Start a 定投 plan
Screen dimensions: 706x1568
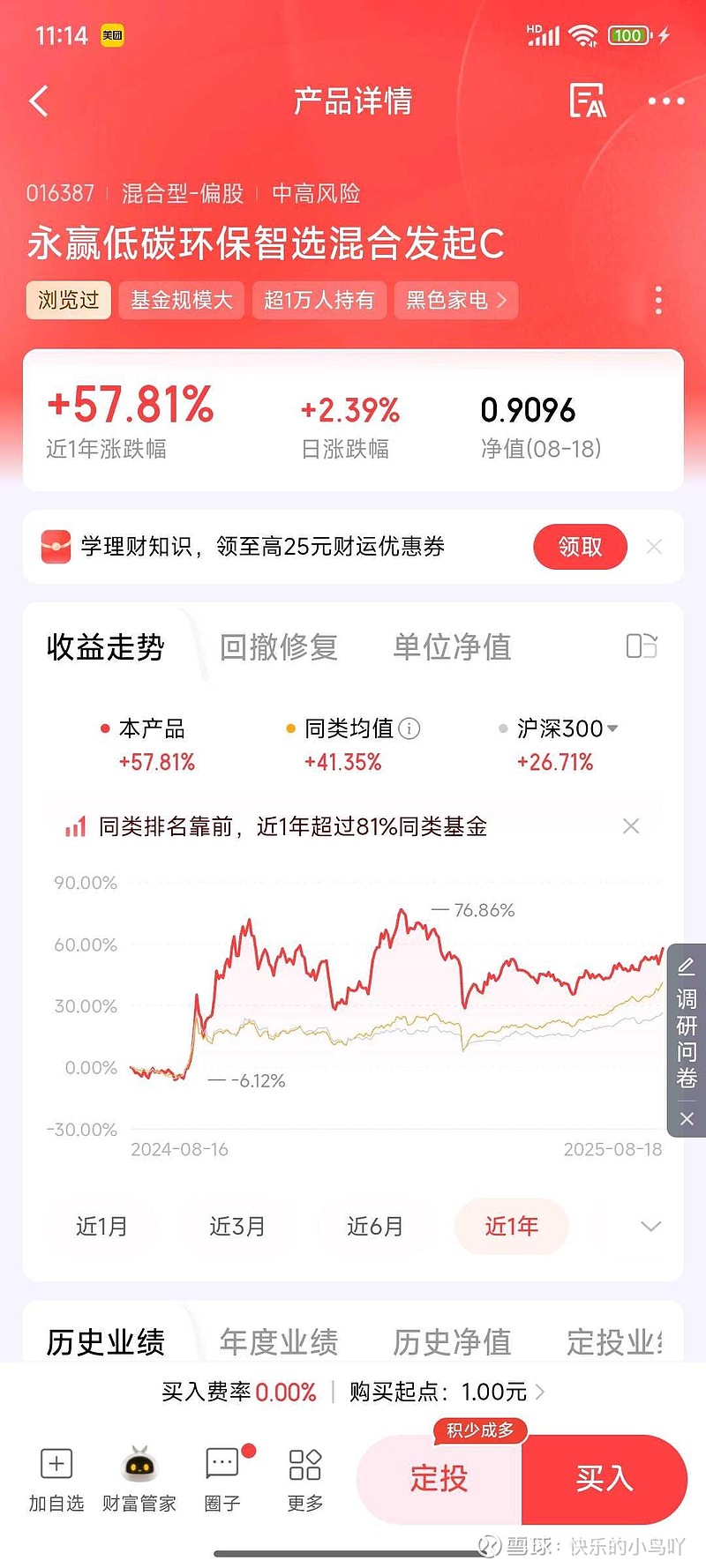click(x=439, y=1479)
